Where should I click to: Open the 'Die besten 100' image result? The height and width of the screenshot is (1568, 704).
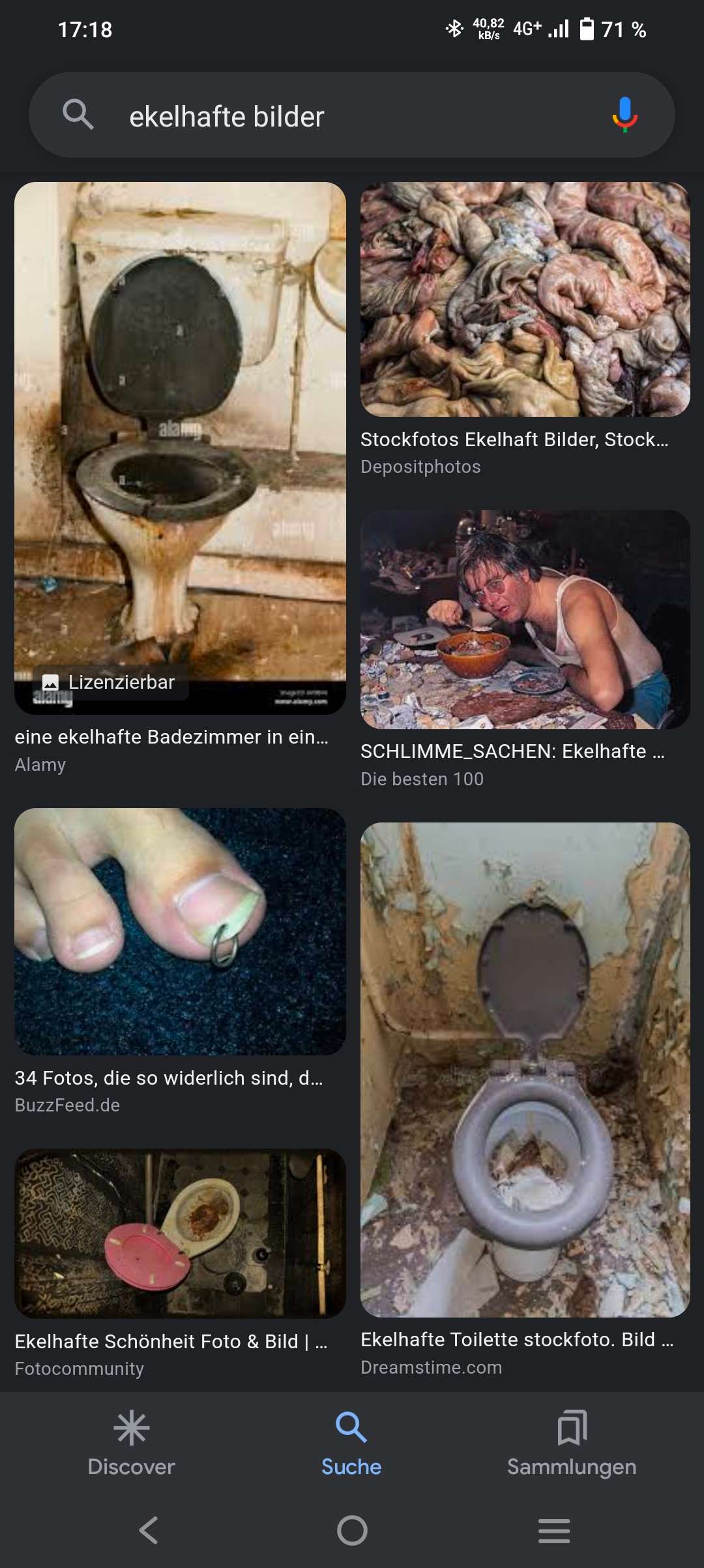point(525,619)
